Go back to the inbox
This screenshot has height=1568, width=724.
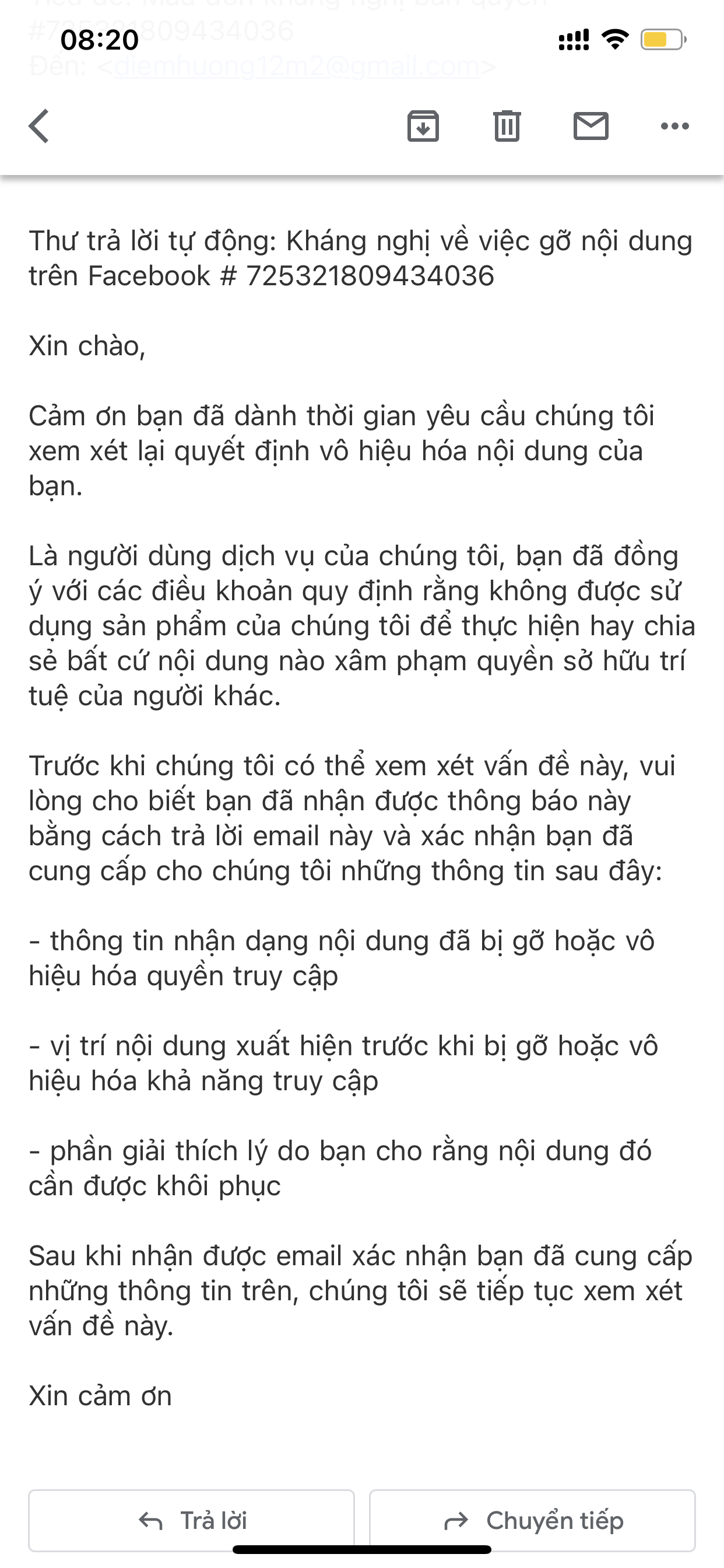pyautogui.click(x=39, y=126)
